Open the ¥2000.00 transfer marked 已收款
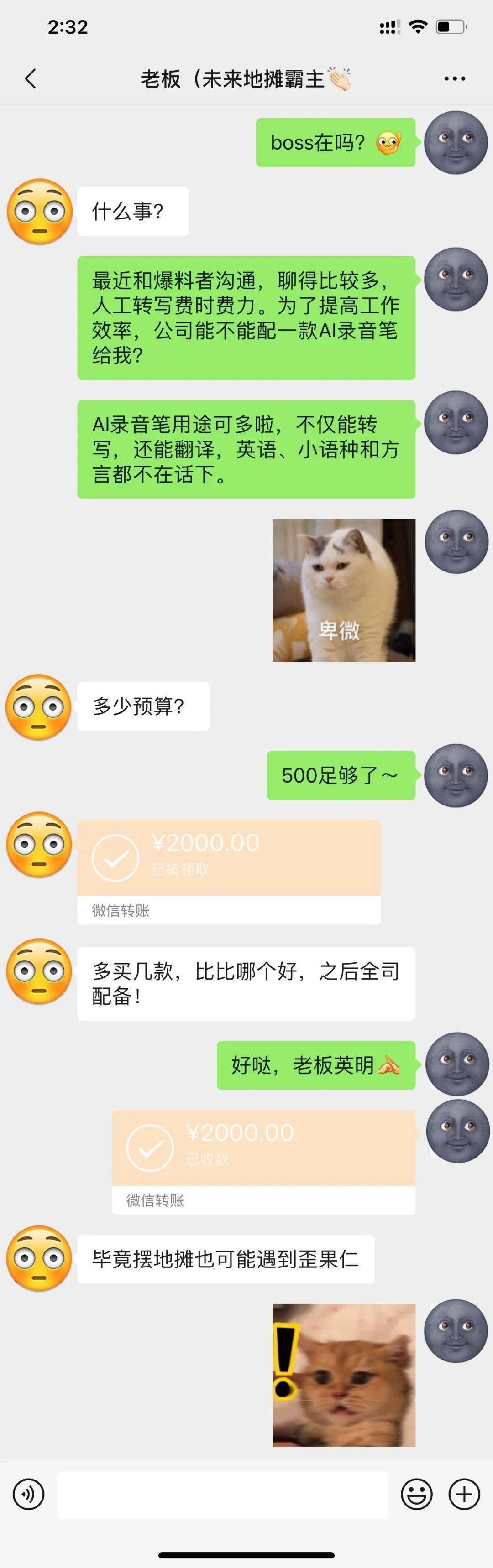493x1568 pixels. (x=263, y=1160)
